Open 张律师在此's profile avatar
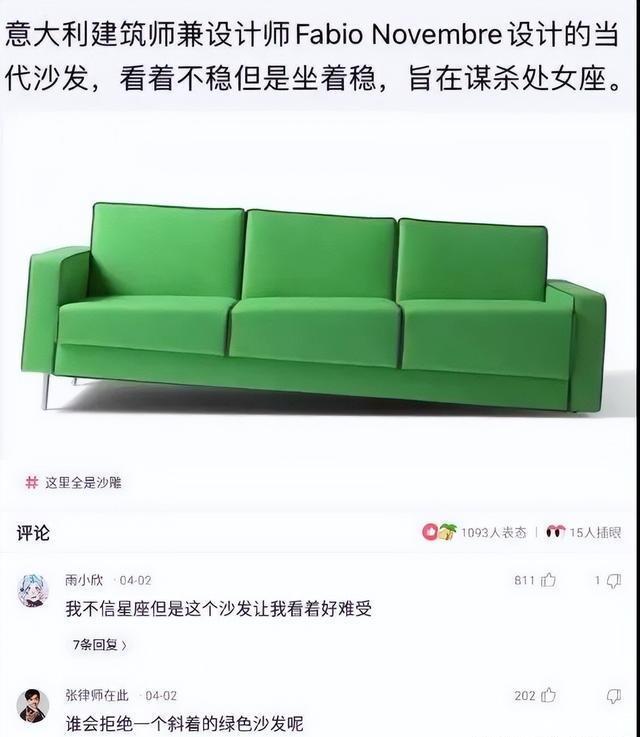The image size is (640, 737). [x=33, y=705]
